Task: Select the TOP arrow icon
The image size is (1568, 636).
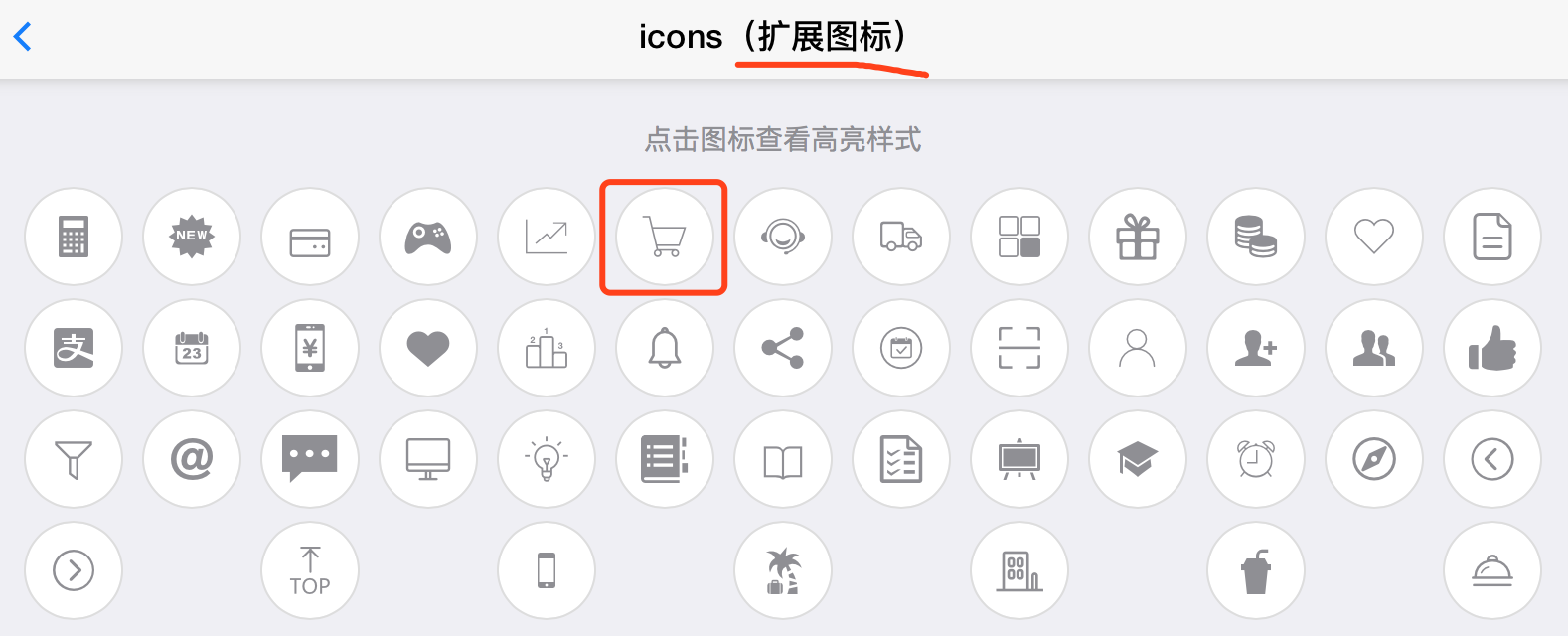Action: (x=310, y=570)
